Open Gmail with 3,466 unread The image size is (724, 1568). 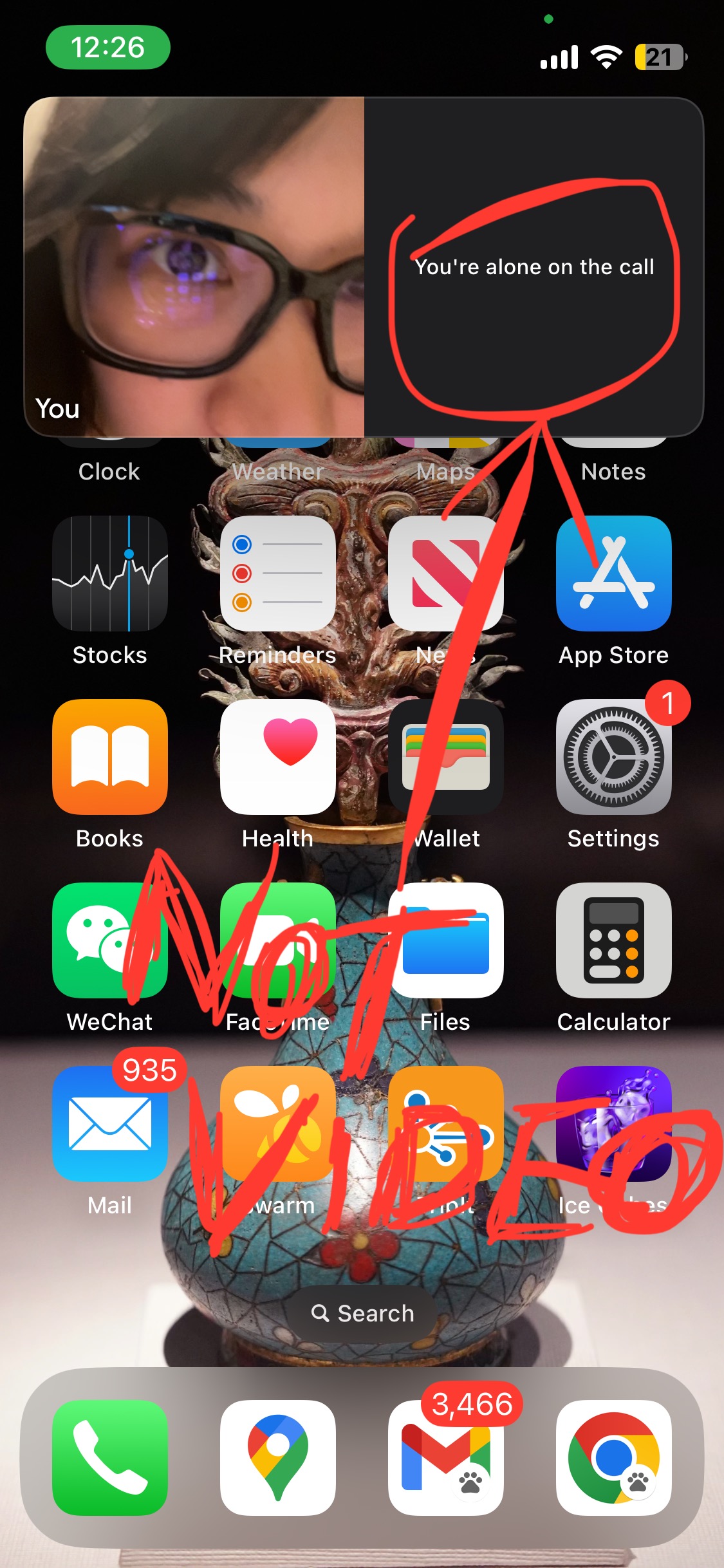point(445,1457)
